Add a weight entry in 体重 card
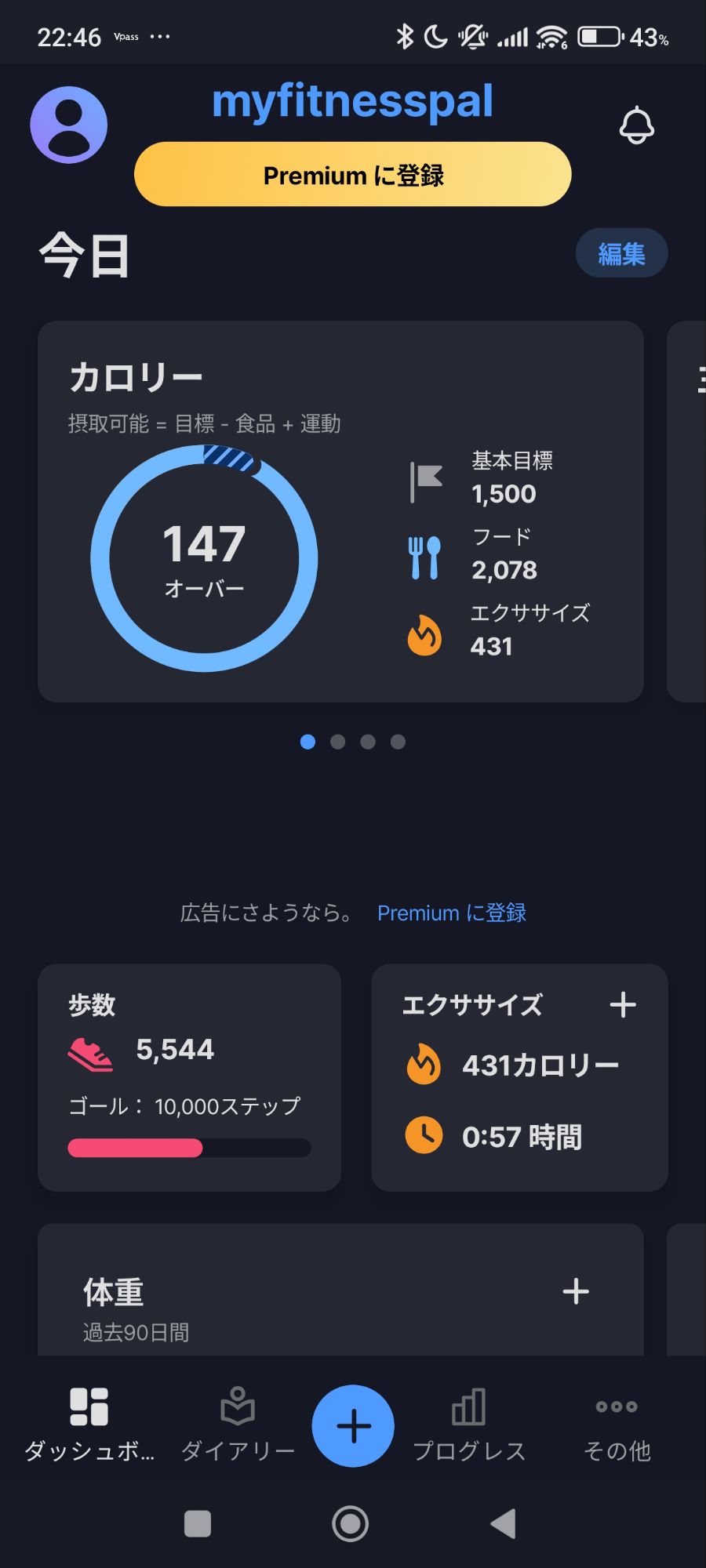The height and width of the screenshot is (1568, 706). (576, 1291)
